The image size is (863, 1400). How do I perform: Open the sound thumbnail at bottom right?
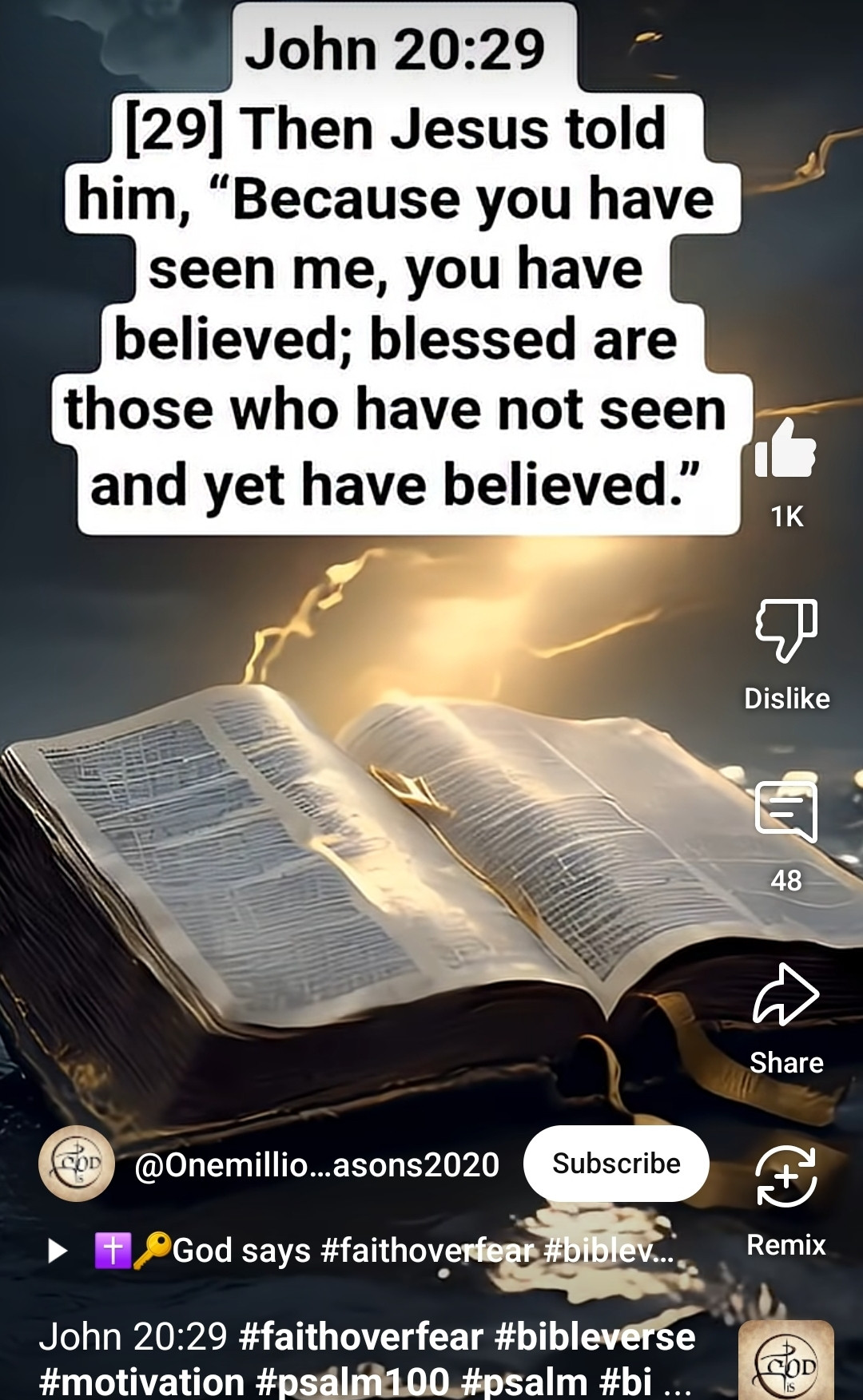click(x=785, y=1361)
